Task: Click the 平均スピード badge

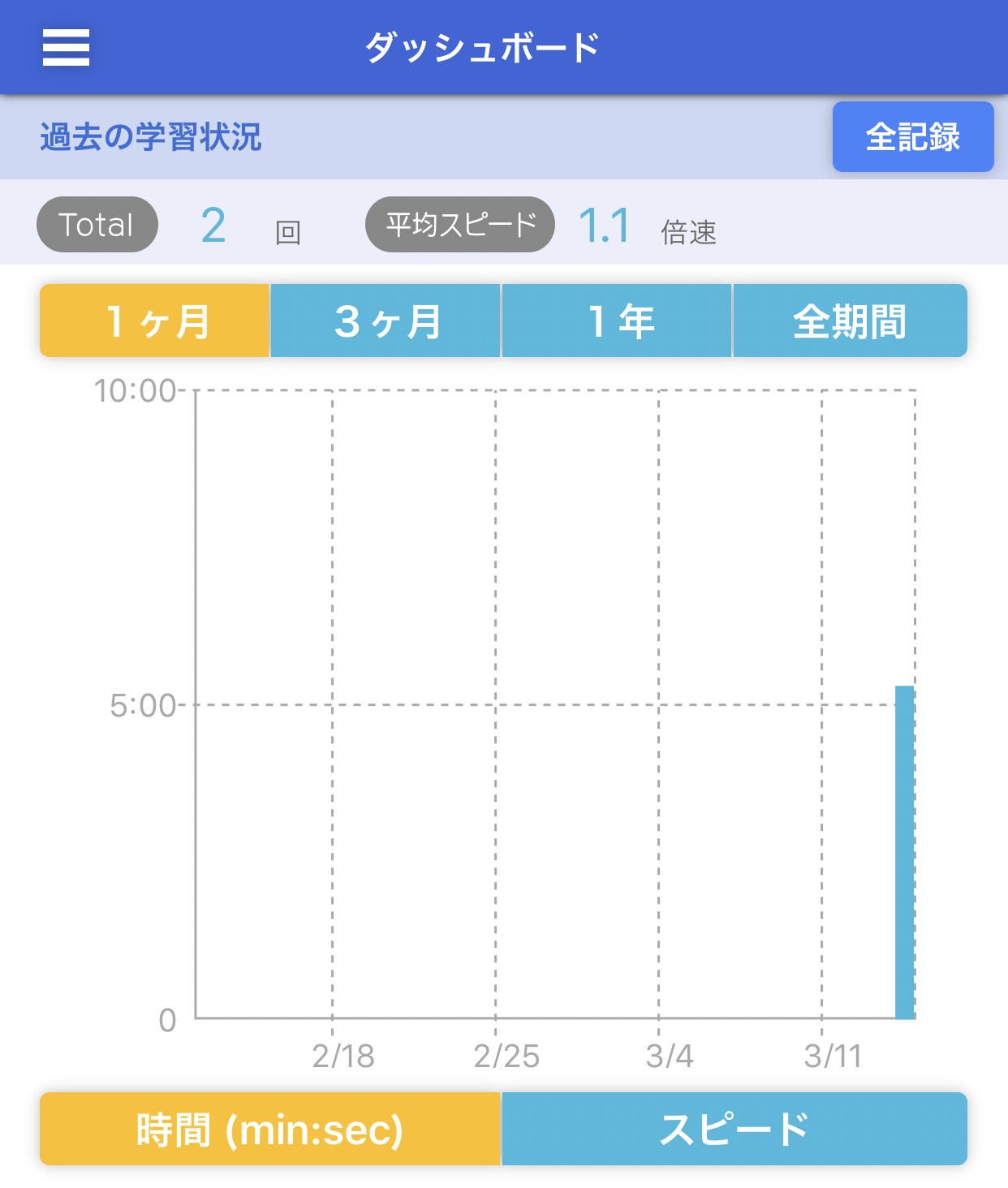Action: point(459,225)
